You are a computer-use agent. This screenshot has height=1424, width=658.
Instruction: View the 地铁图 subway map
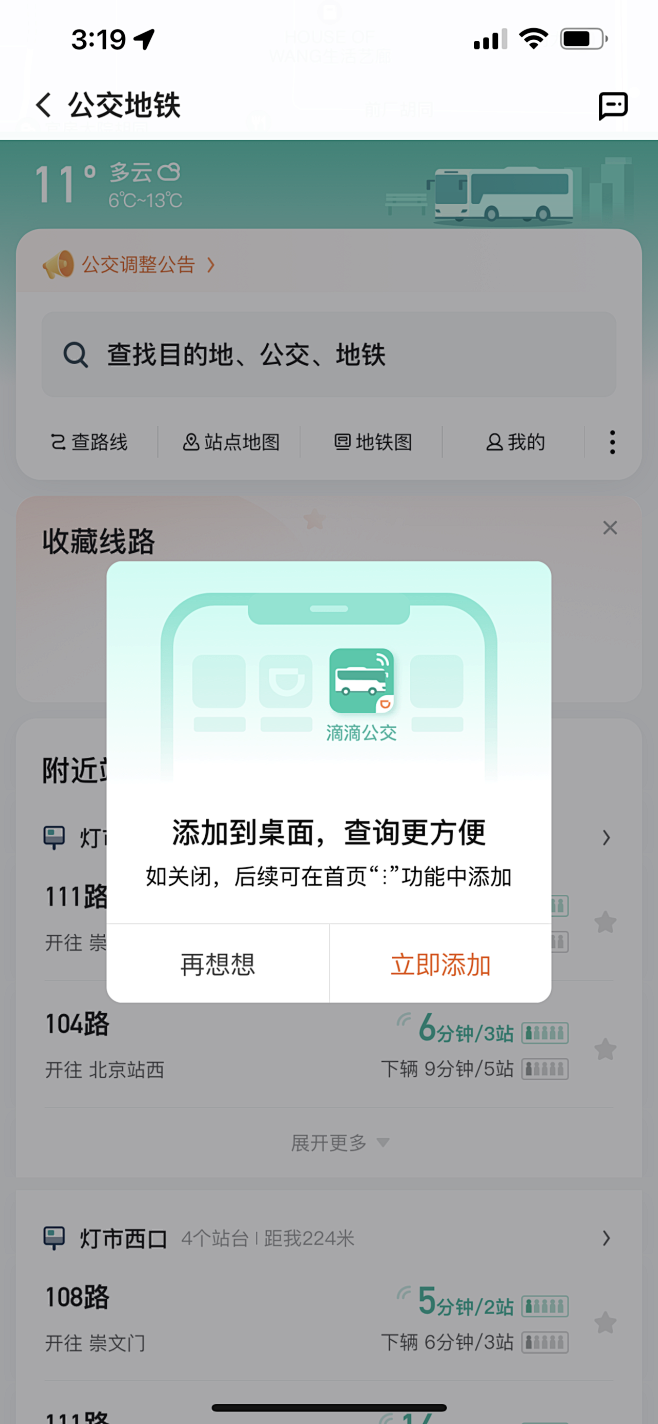coord(372,442)
